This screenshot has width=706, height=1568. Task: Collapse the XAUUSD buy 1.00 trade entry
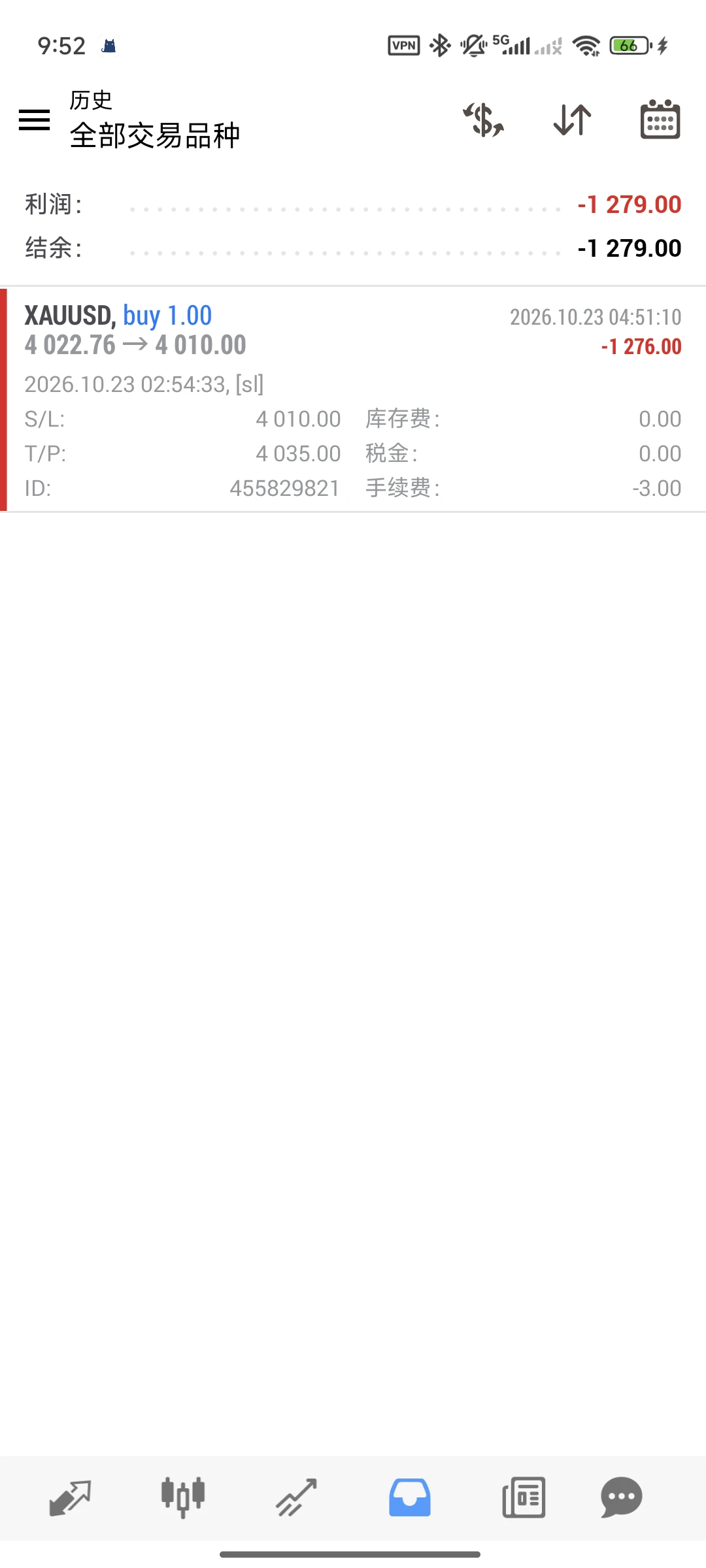353,400
